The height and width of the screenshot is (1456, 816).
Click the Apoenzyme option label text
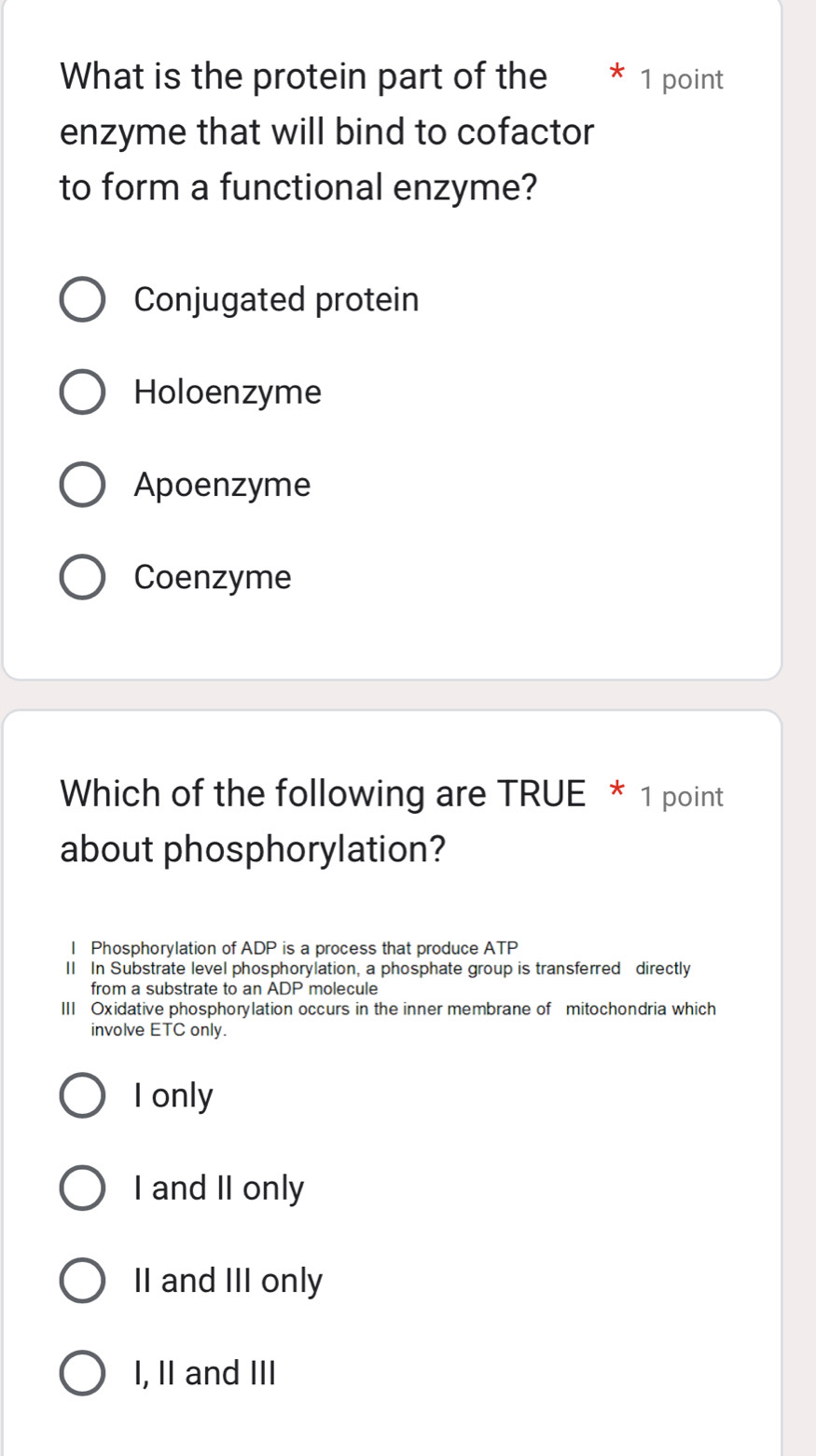[222, 484]
